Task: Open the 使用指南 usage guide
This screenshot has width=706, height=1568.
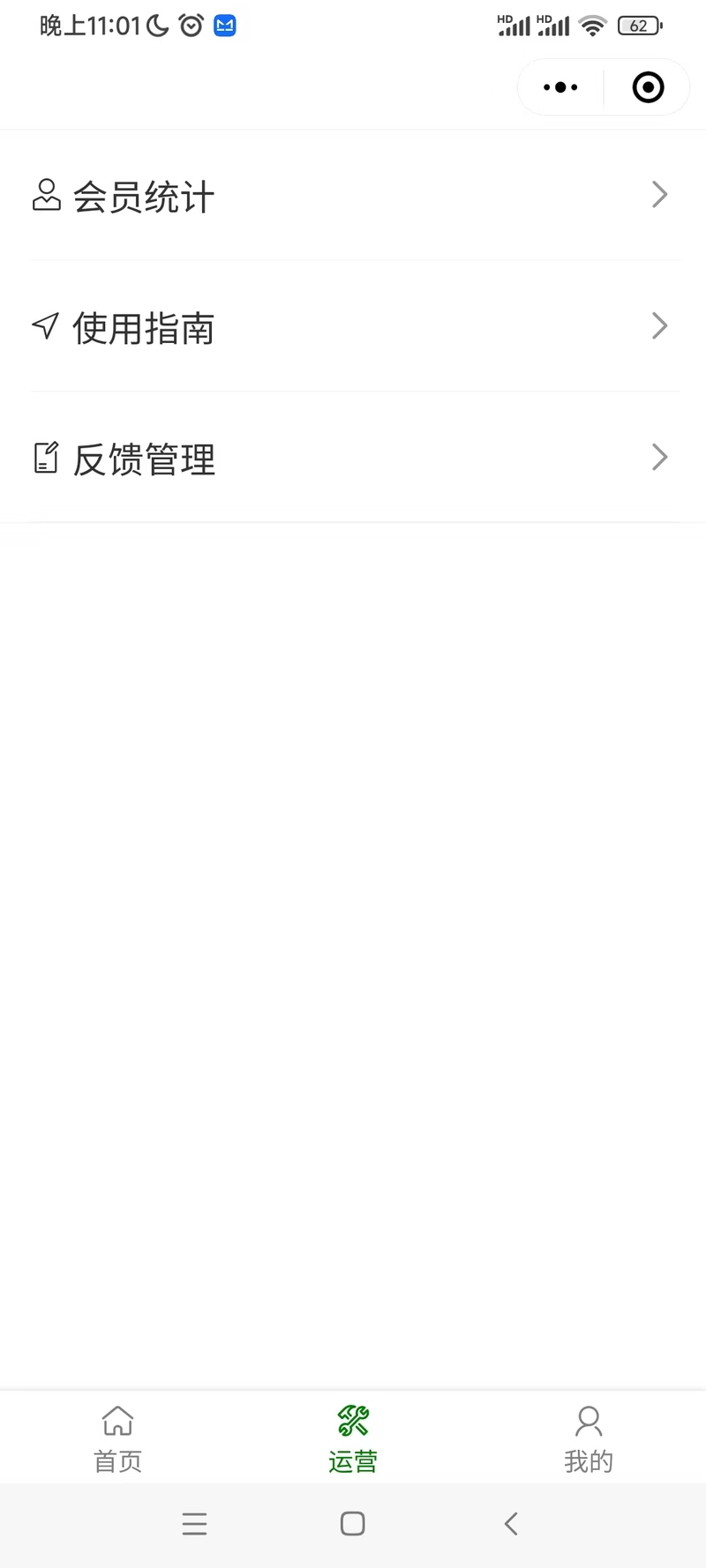Action: coord(353,326)
